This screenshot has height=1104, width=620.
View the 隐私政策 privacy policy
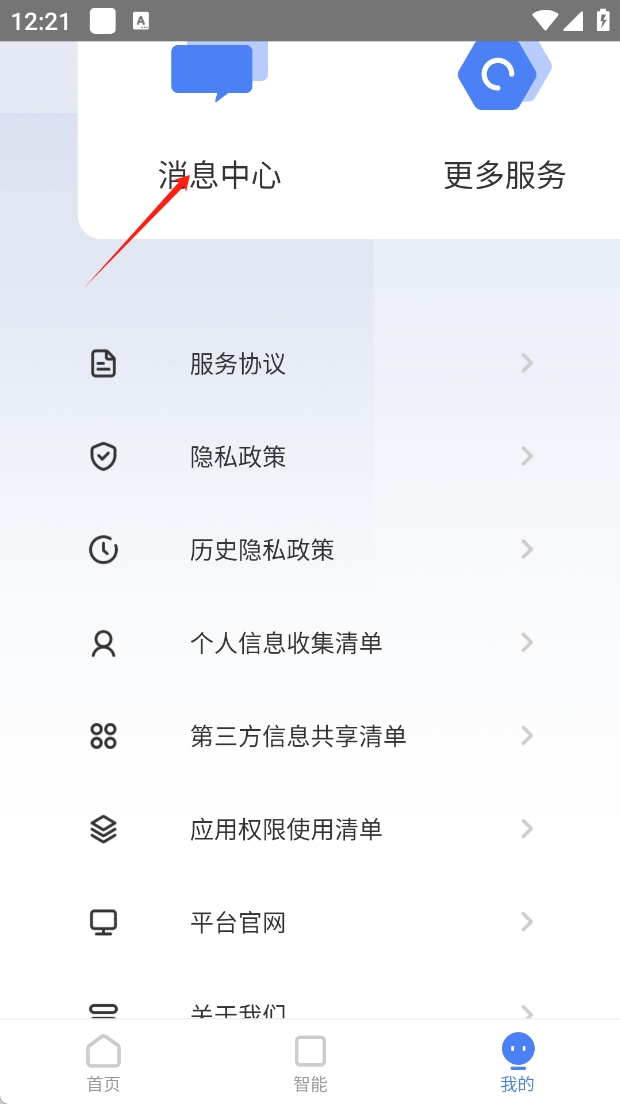pyautogui.click(x=310, y=457)
